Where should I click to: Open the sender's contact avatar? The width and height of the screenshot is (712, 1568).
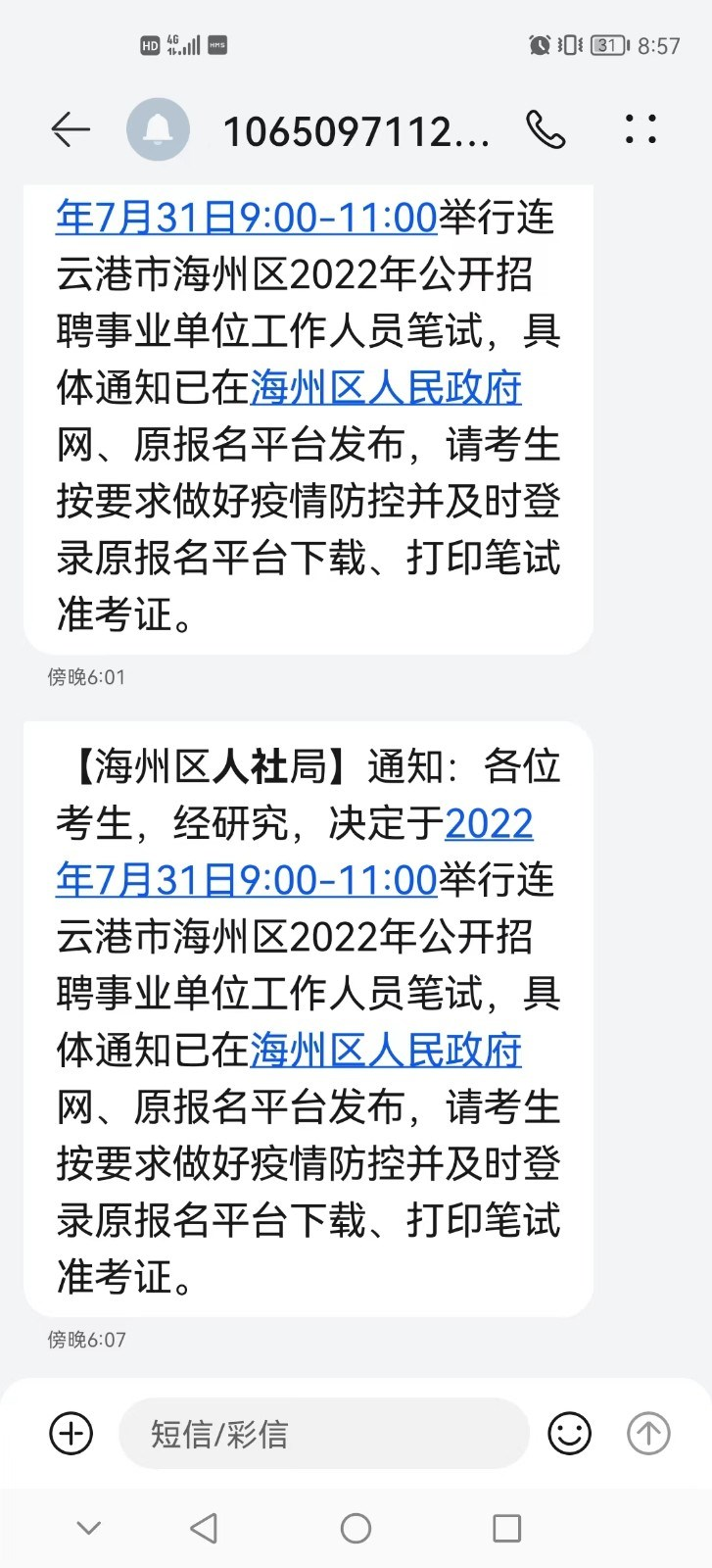coord(158,129)
